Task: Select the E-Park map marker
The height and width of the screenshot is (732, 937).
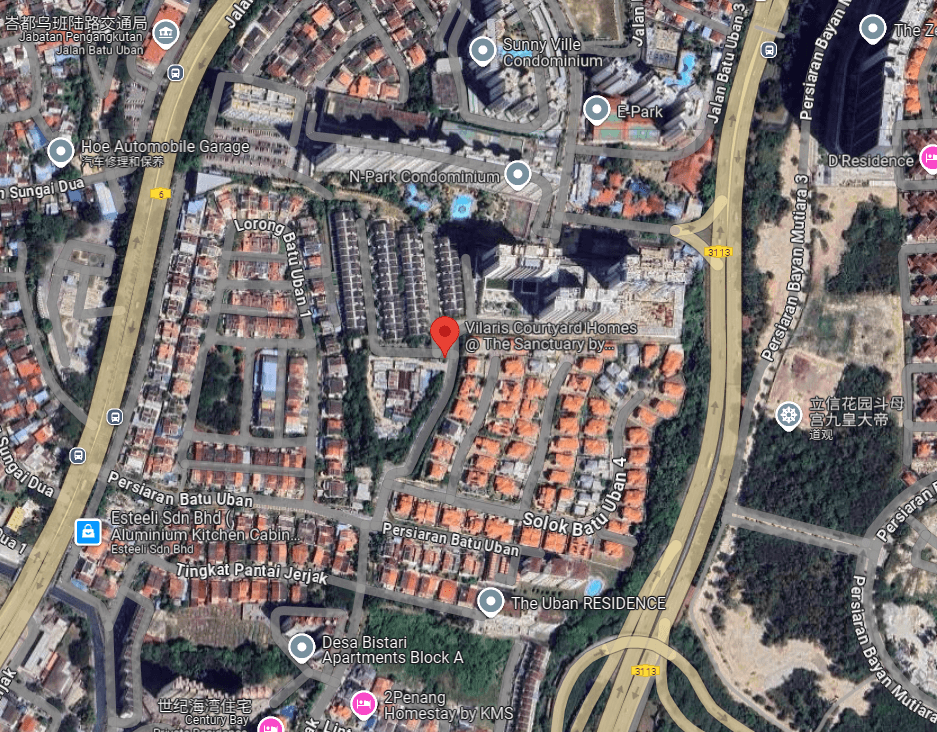Action: coord(597,109)
